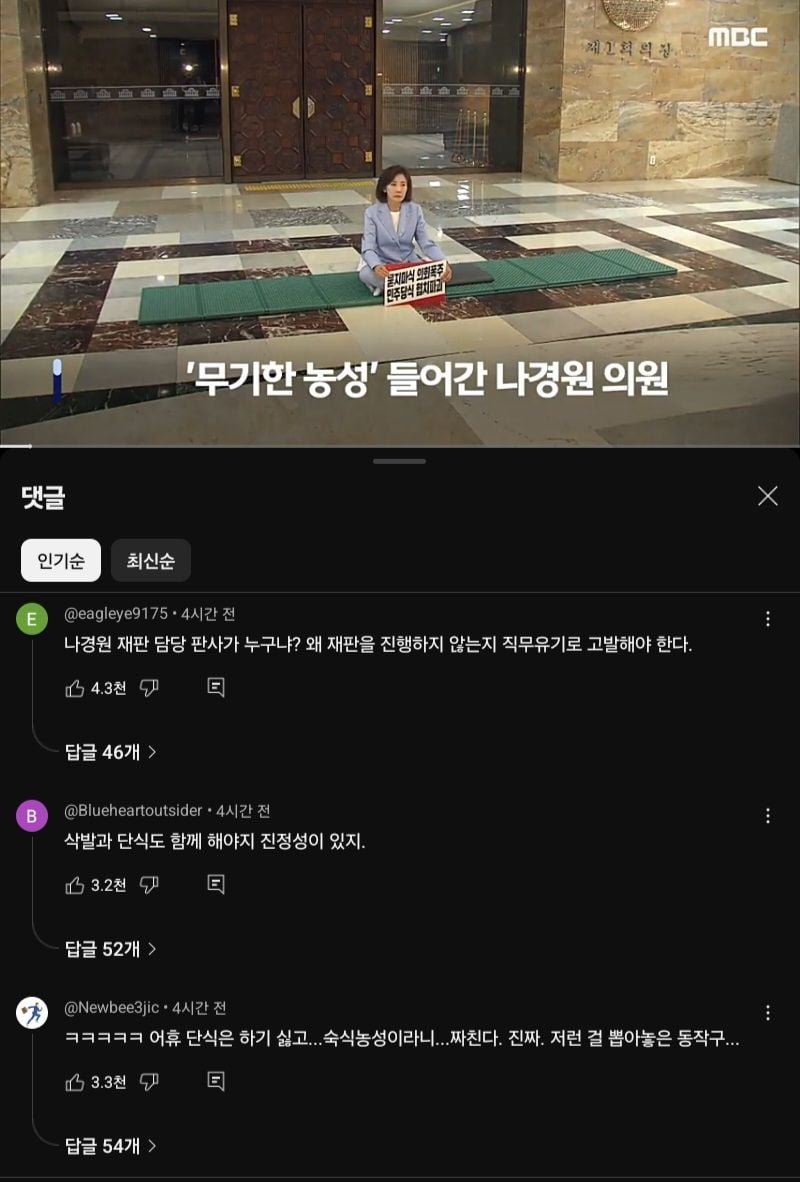This screenshot has width=800, height=1182.
Task: Tap the MBC news video player
Action: [400, 222]
